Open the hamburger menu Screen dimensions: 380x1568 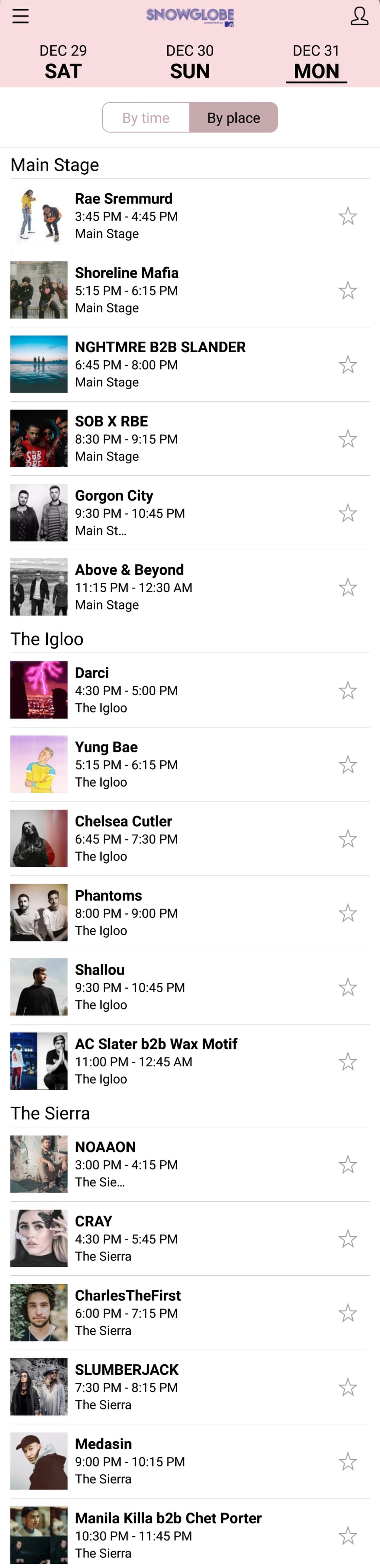point(20,17)
